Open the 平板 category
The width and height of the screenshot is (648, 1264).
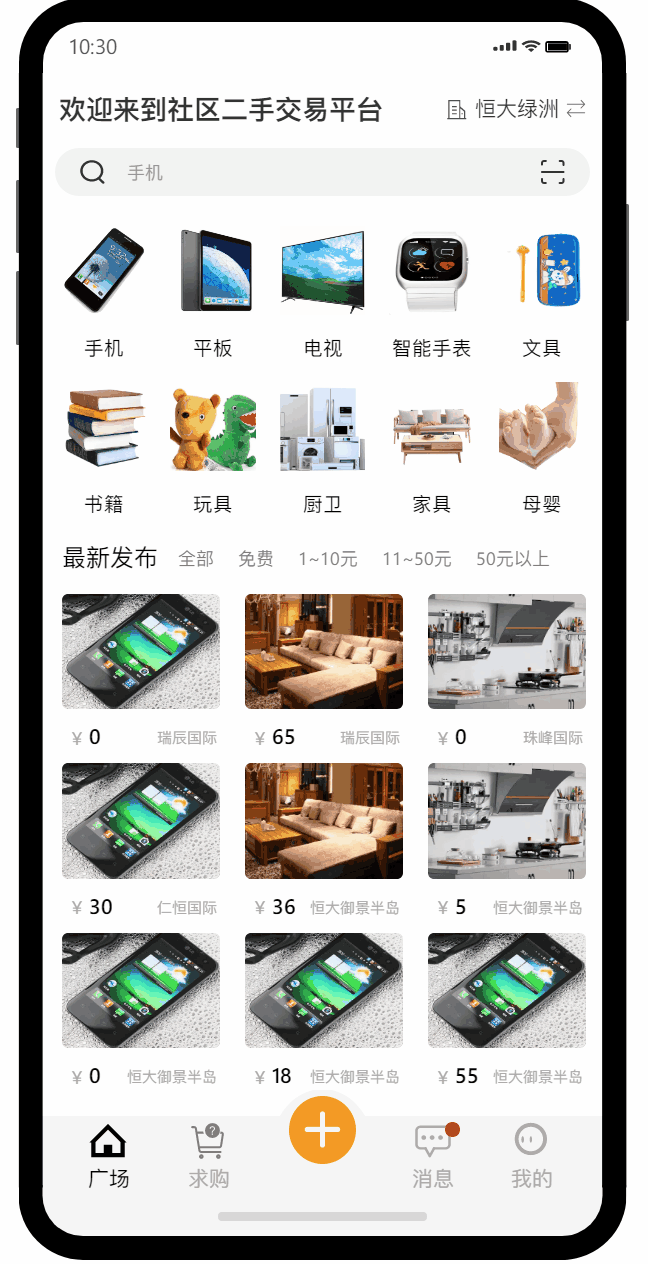[213, 292]
